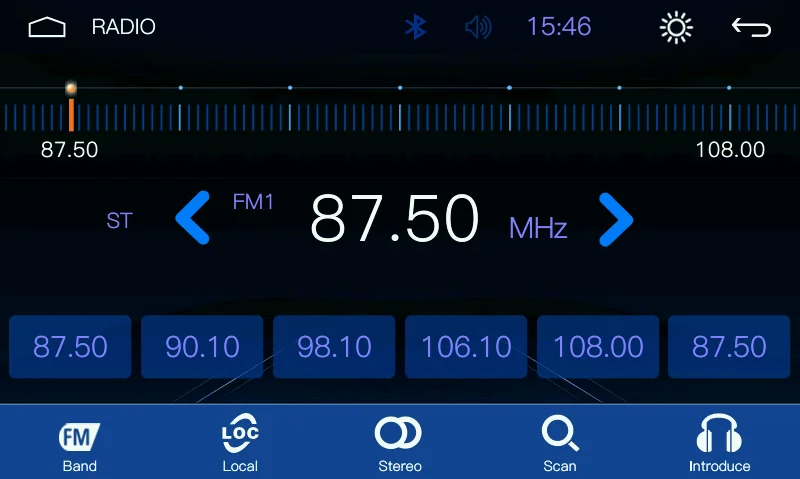Screen dimensions: 800x479
Task: Go to the home screen
Action: coord(47,27)
